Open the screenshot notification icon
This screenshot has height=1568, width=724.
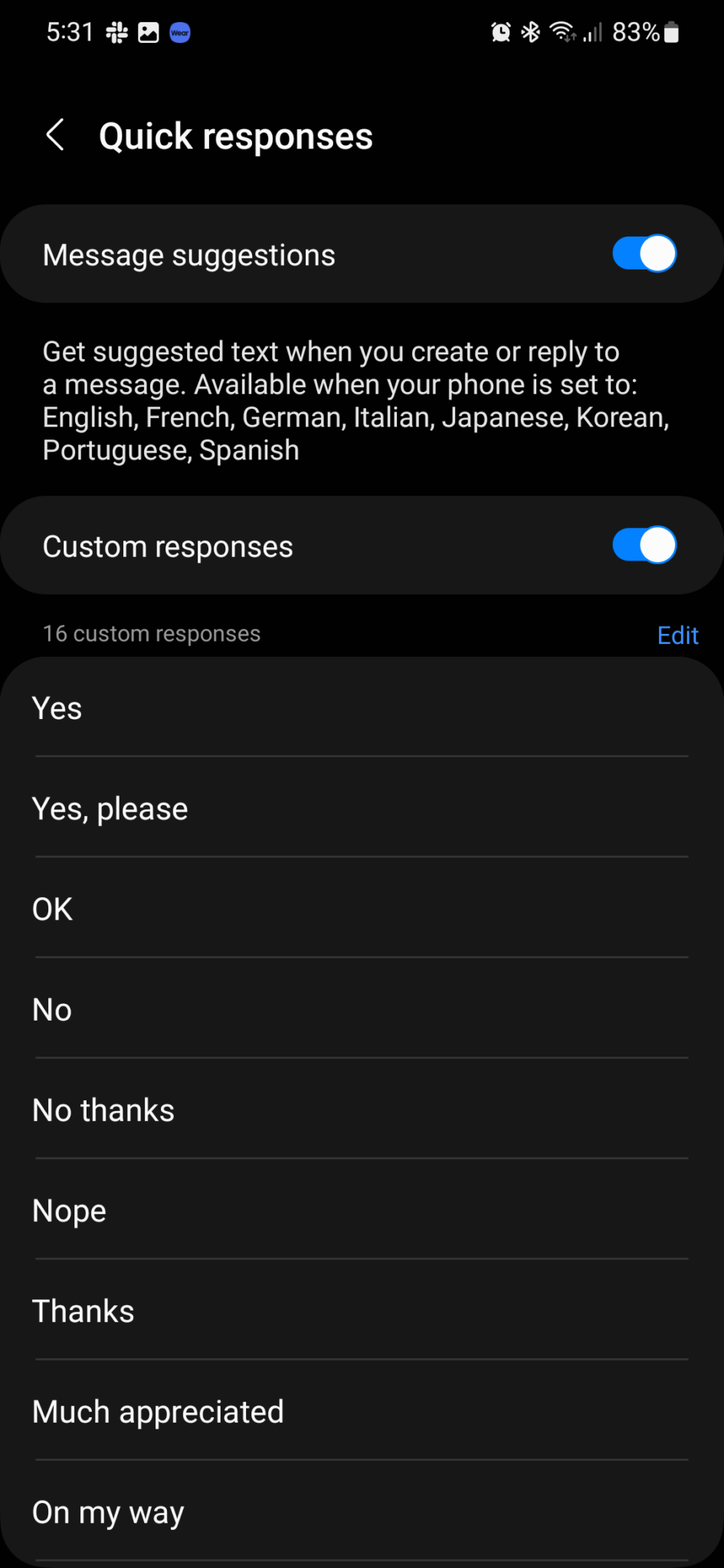tap(147, 31)
